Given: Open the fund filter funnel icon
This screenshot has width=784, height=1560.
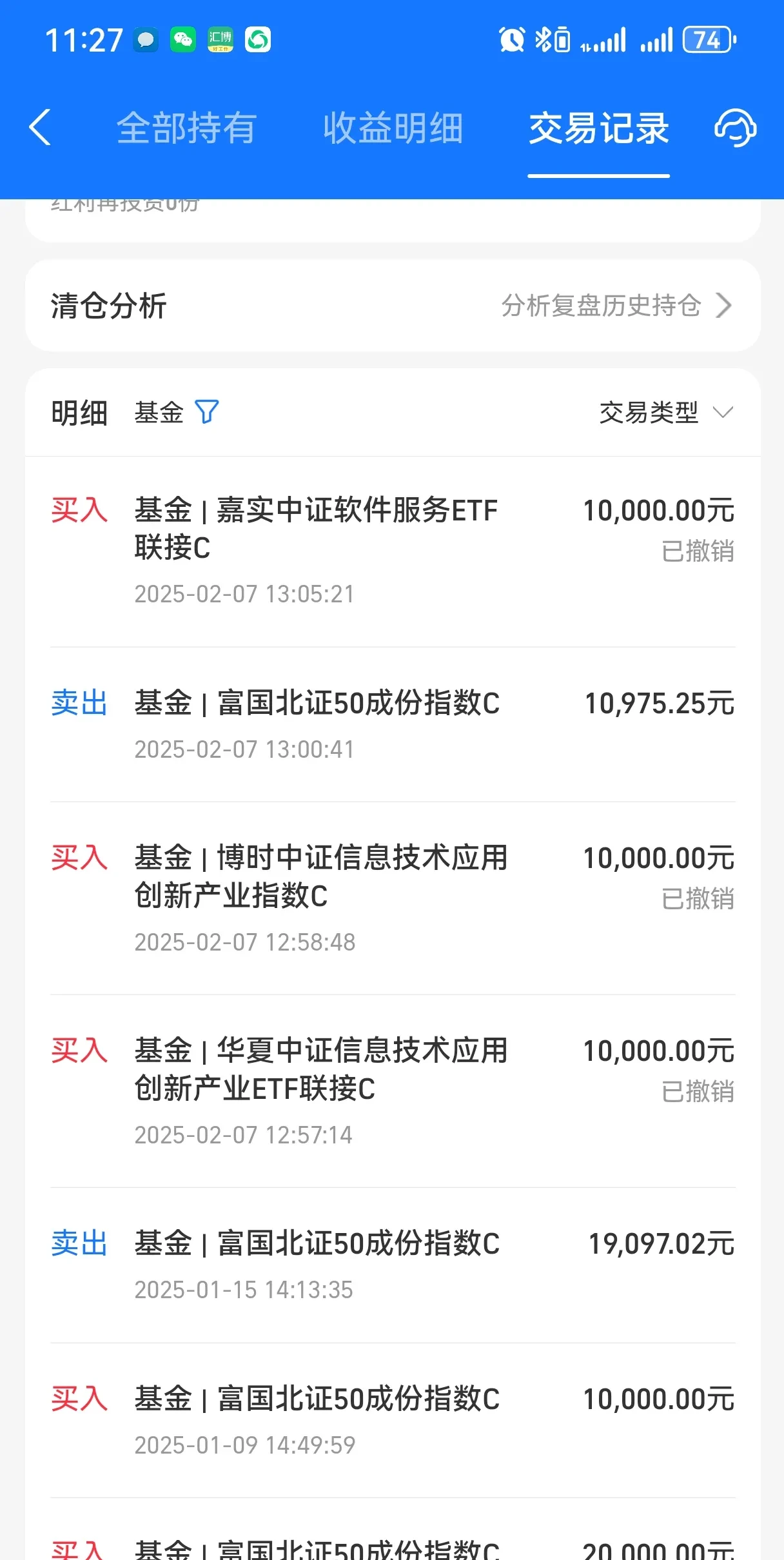Looking at the screenshot, I should click(x=206, y=412).
